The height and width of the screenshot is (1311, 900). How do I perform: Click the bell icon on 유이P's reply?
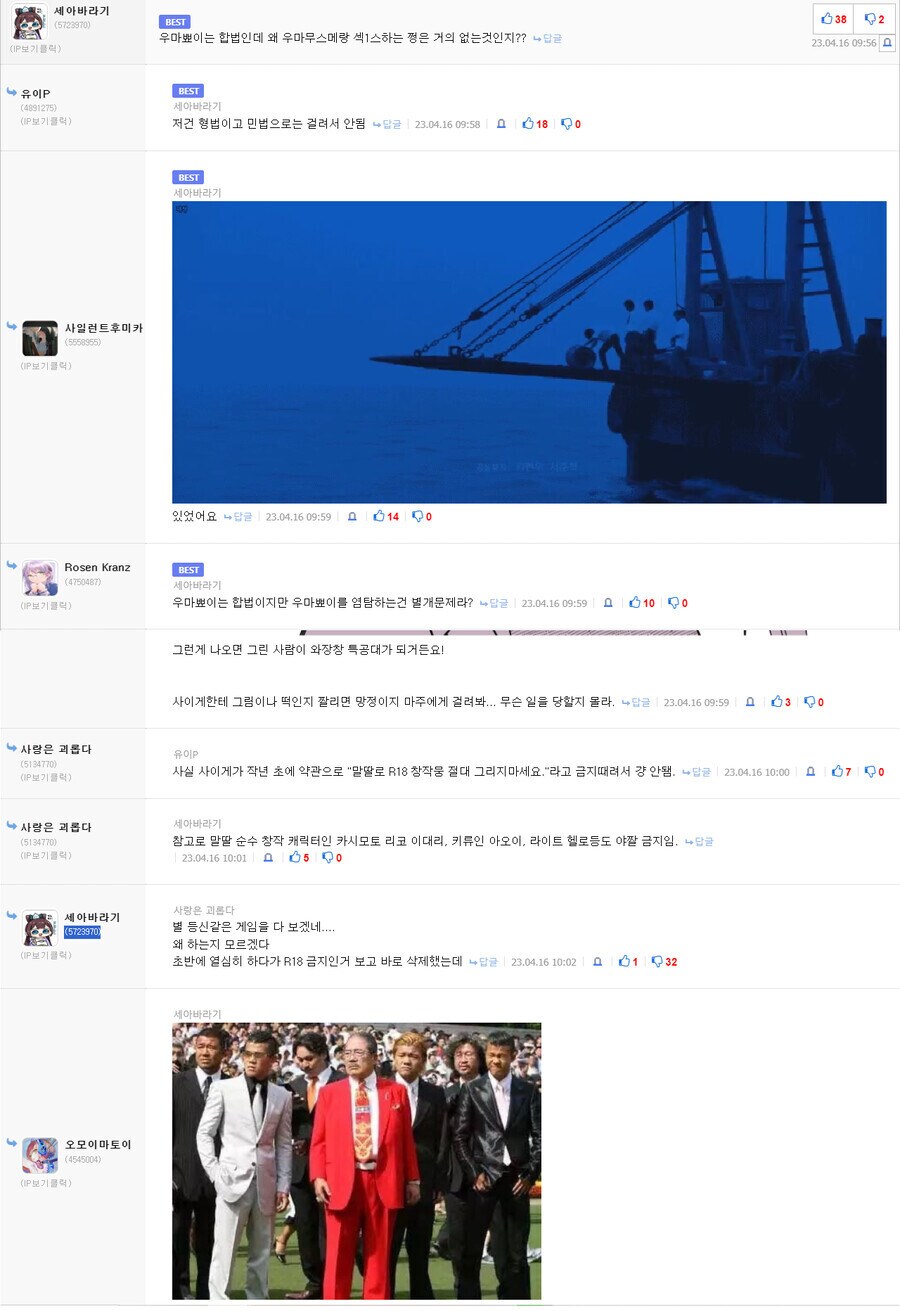coord(500,124)
